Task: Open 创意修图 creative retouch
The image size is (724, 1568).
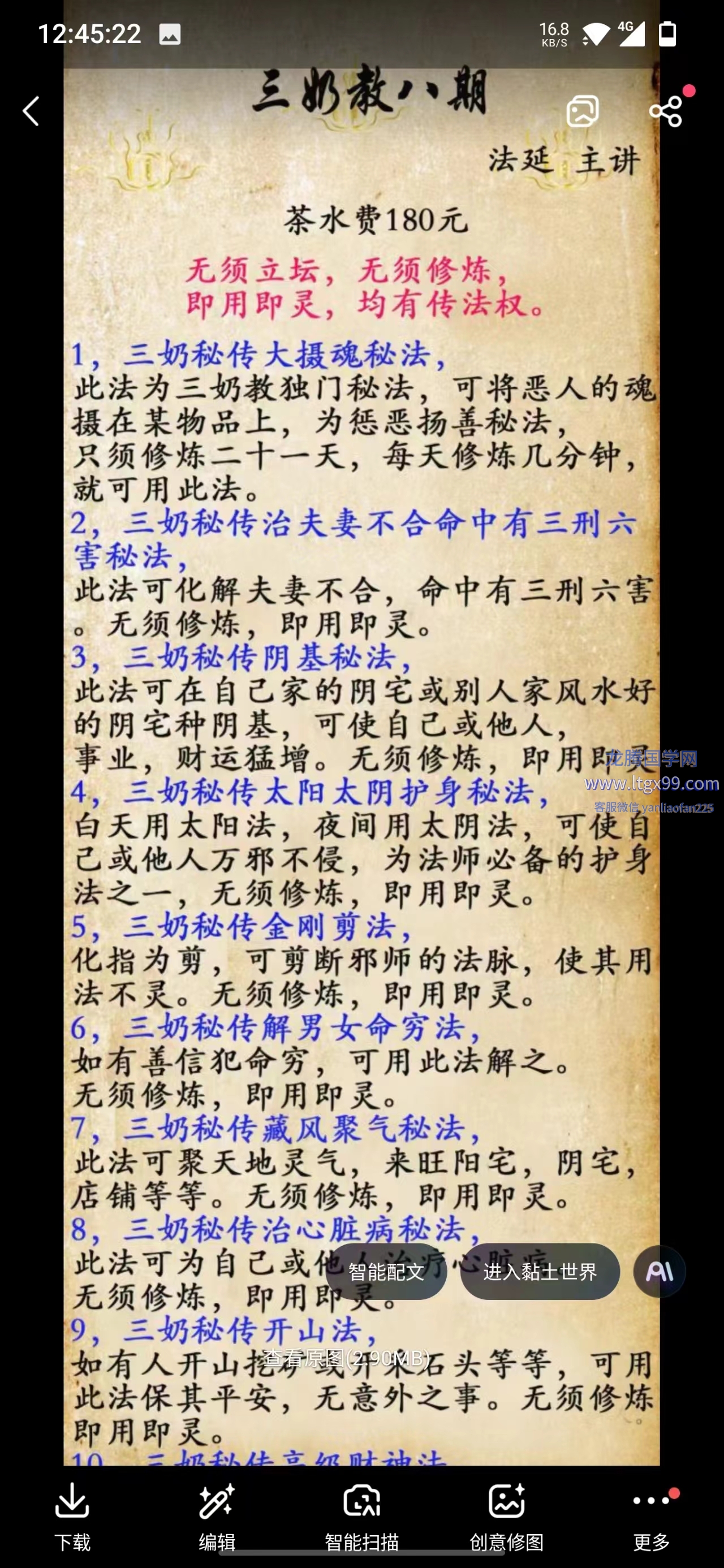Action: pos(507,1515)
